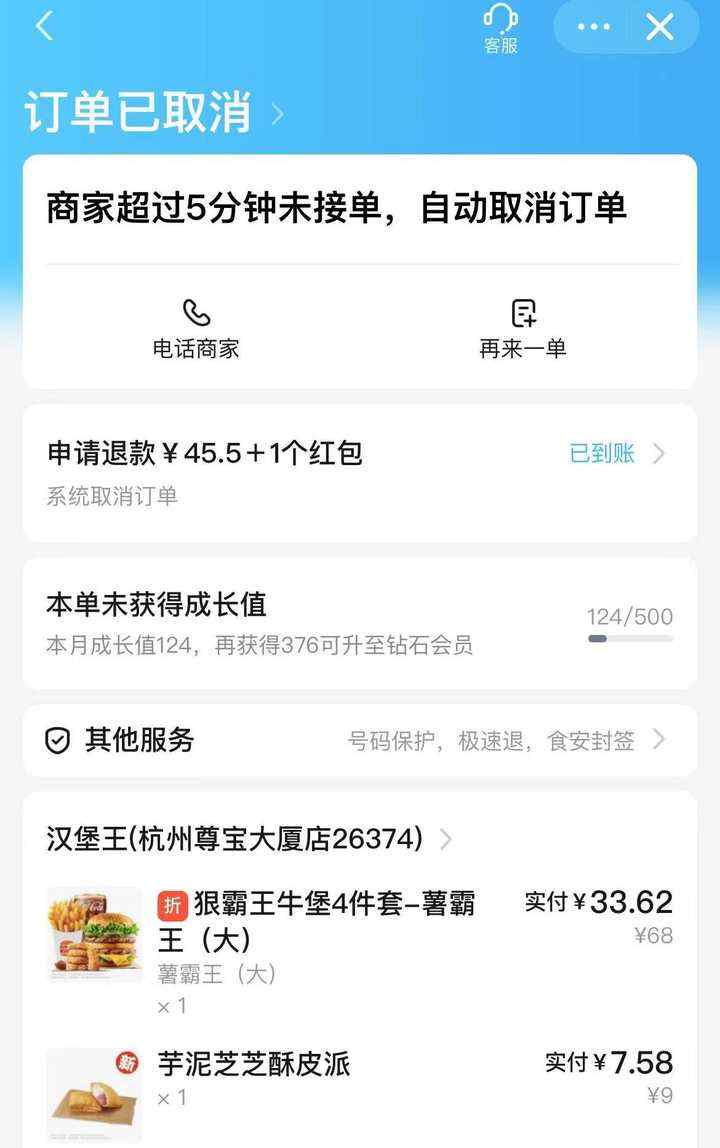Close the mini program with X
720x1148 pixels.
click(x=660, y=27)
